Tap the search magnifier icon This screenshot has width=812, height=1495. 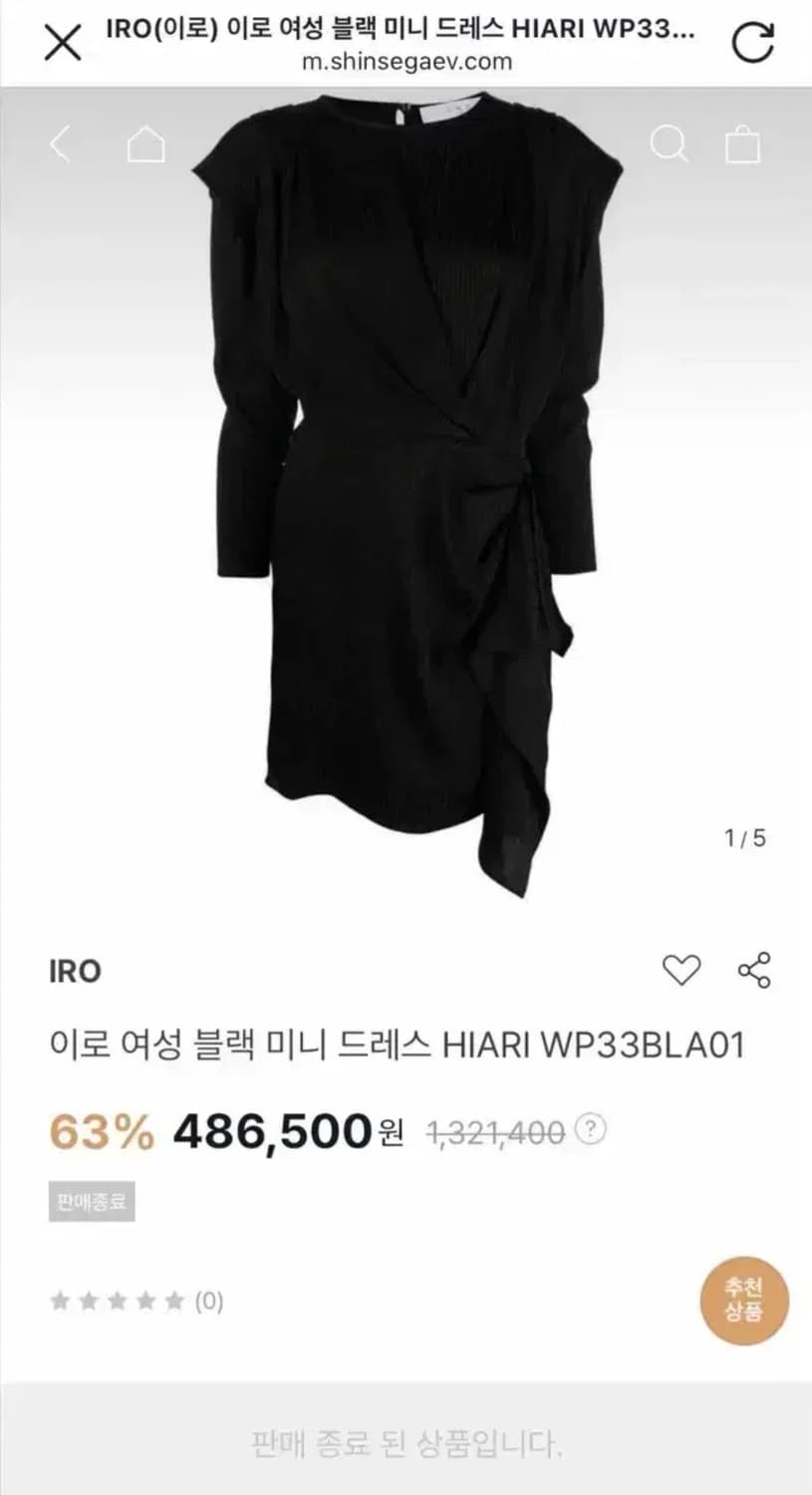click(x=670, y=146)
